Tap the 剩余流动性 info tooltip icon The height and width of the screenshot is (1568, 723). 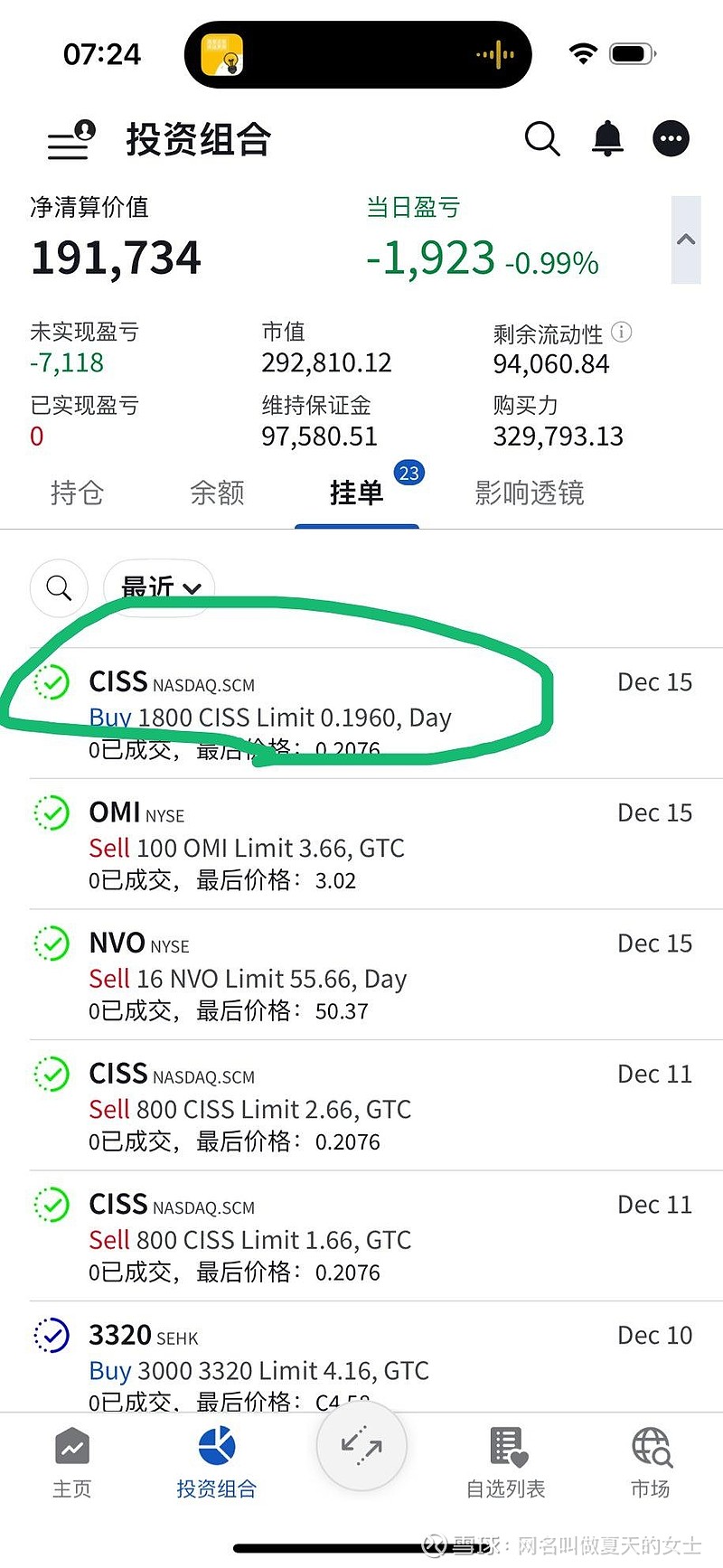pos(622,333)
